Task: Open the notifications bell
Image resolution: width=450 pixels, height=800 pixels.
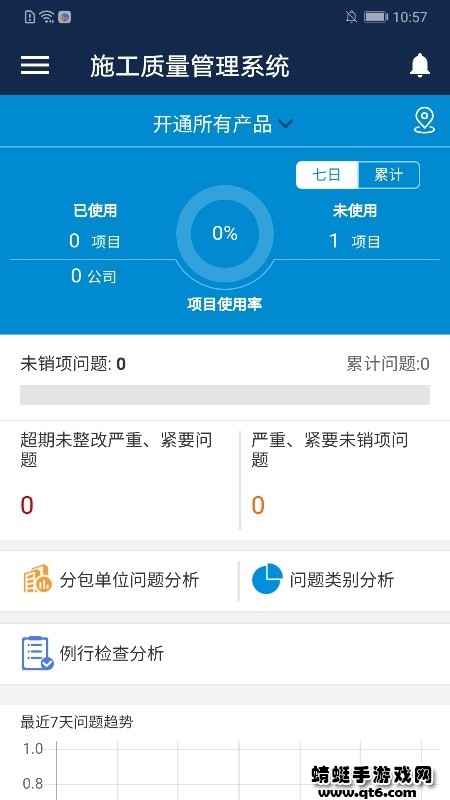Action: pyautogui.click(x=420, y=65)
